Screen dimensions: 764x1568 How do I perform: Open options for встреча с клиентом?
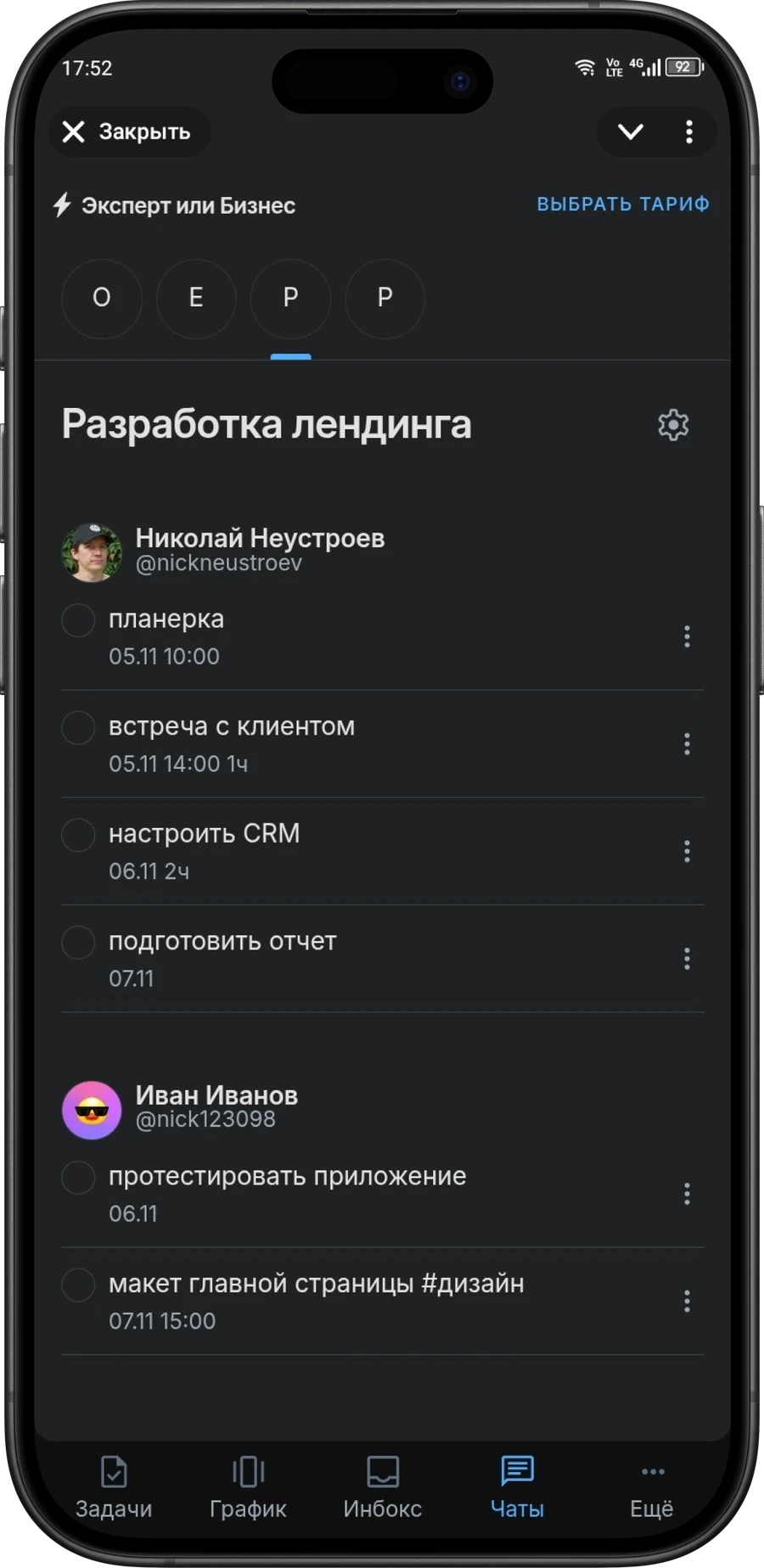pyautogui.click(x=687, y=744)
